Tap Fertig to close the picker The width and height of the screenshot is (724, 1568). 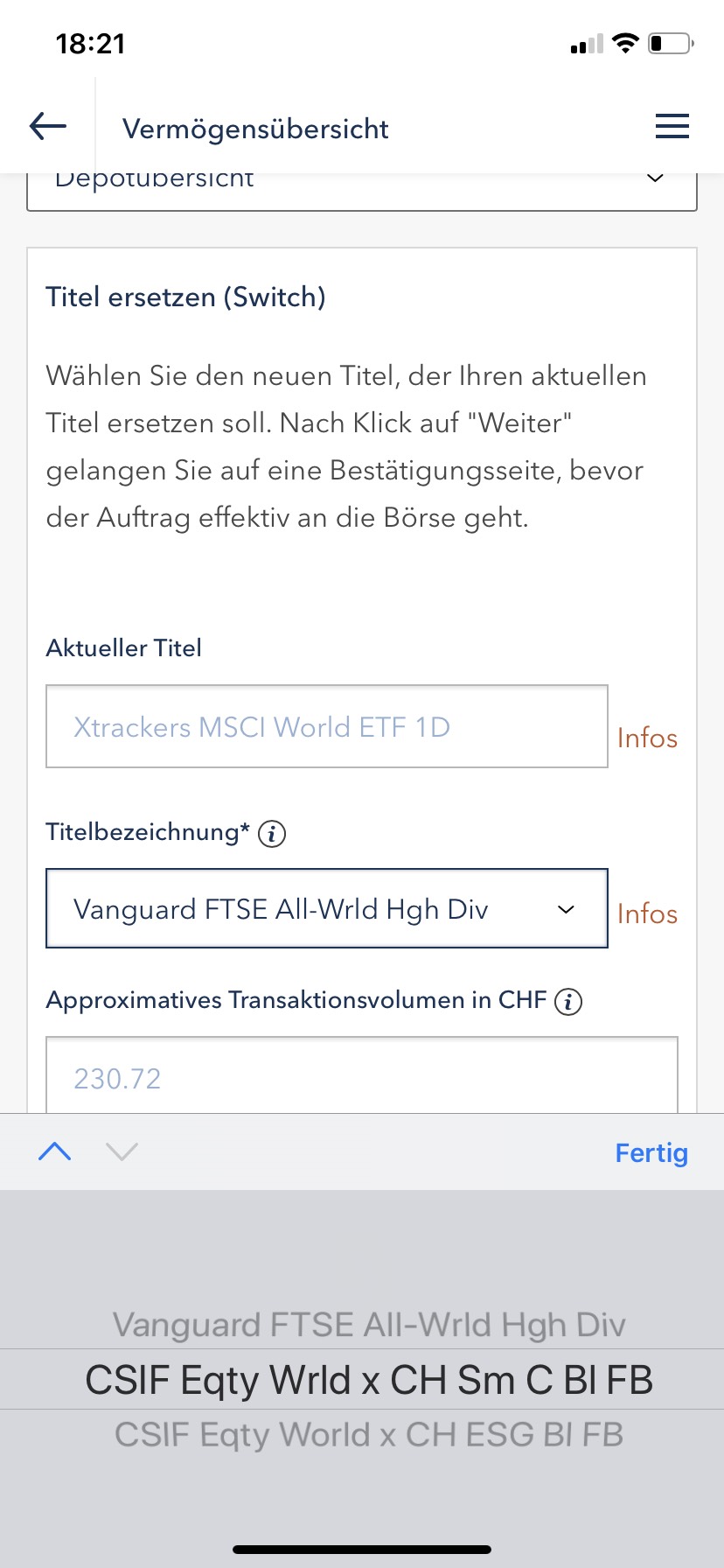(x=651, y=1152)
